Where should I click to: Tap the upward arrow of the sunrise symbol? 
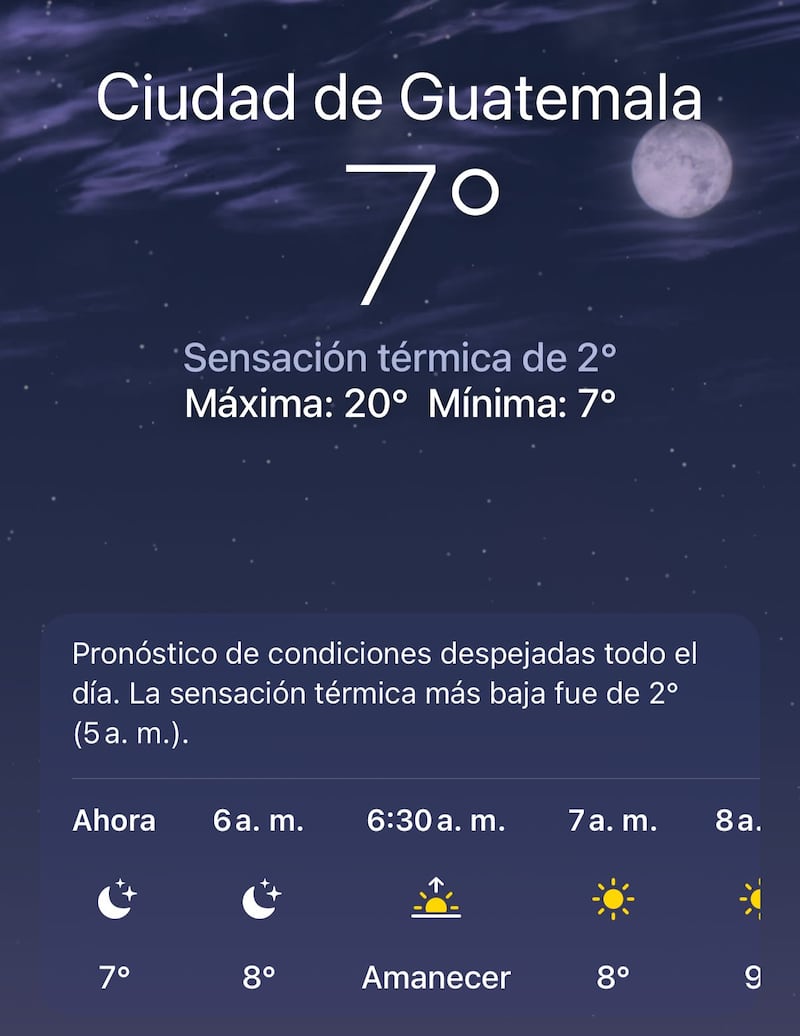(436, 884)
